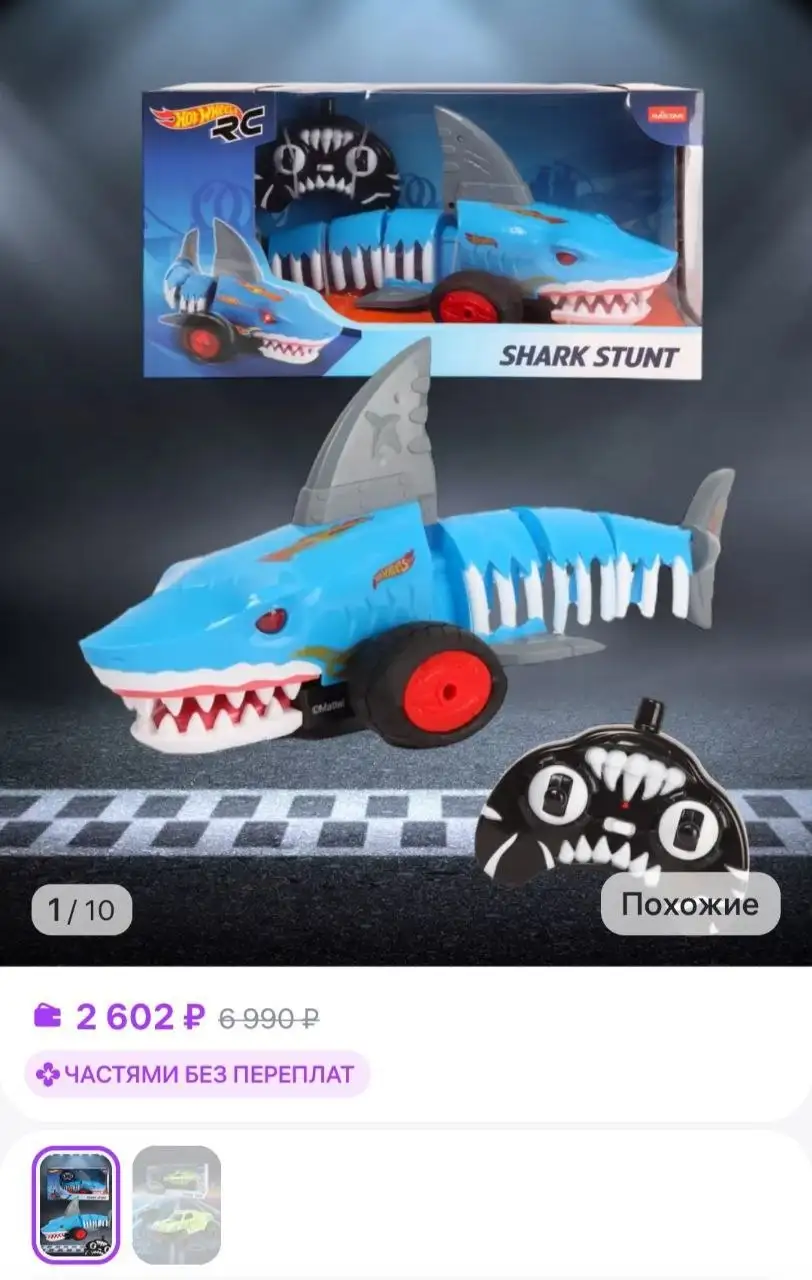Tap the Похожие button on the photo
The image size is (812, 1280).
pos(690,904)
